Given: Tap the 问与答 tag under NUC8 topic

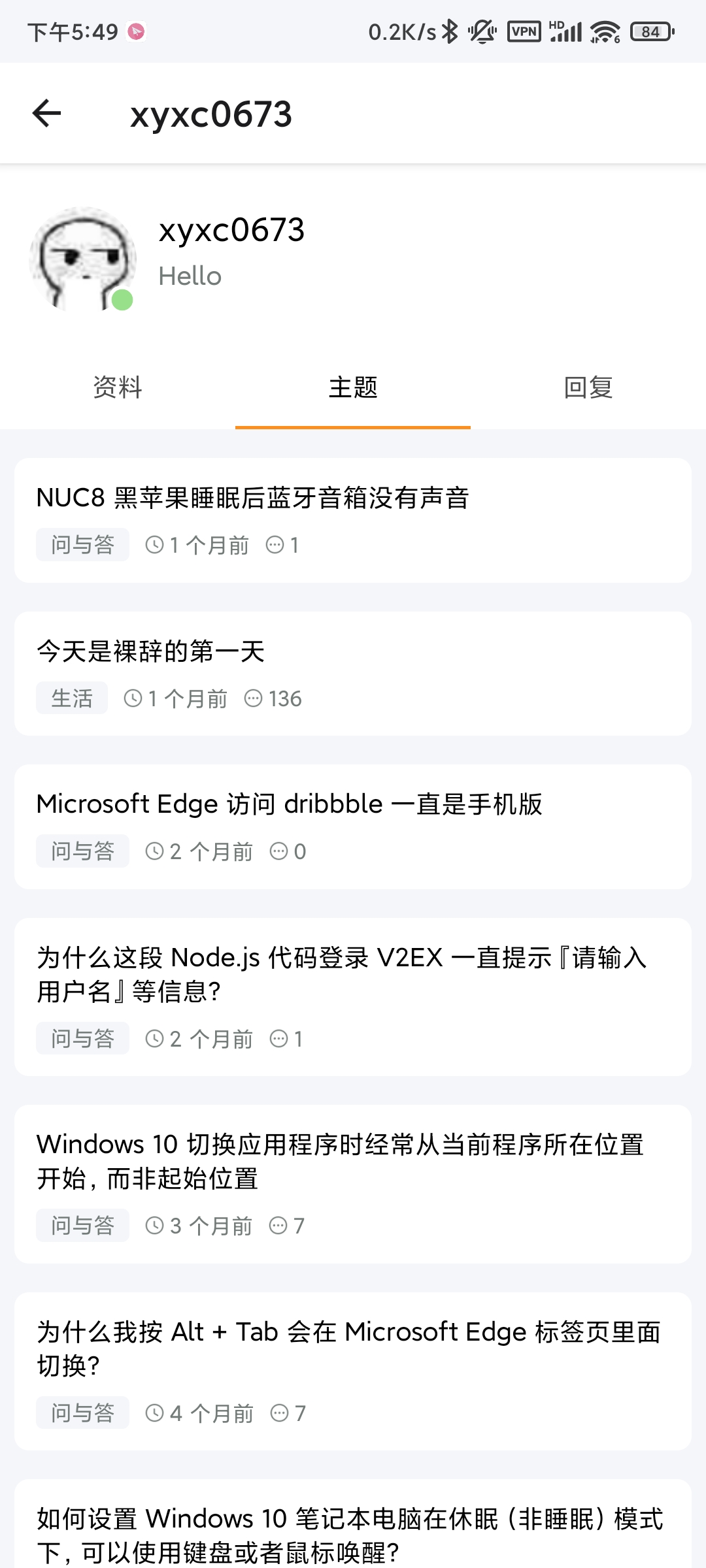Looking at the screenshot, I should 82,544.
